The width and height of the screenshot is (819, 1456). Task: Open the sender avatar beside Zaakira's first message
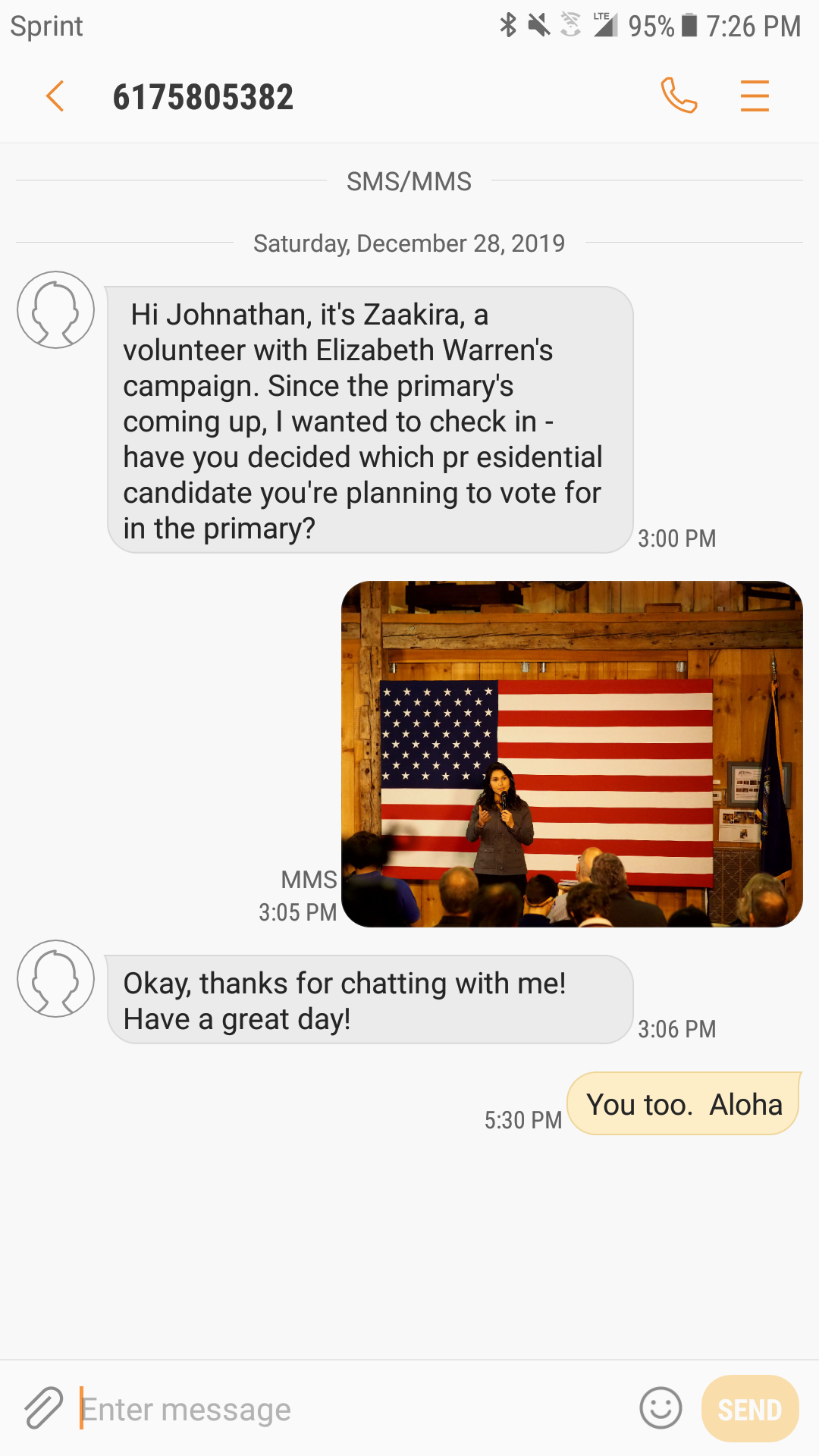(x=56, y=310)
